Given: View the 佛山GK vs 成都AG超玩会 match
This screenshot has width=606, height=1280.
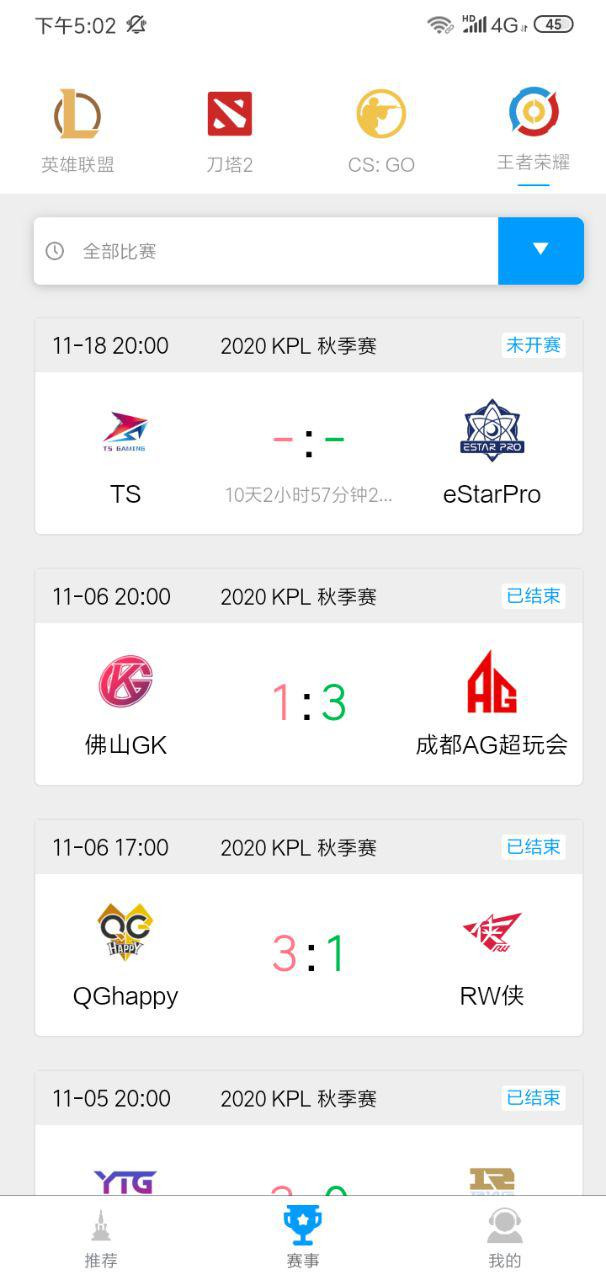Looking at the screenshot, I should [x=308, y=703].
